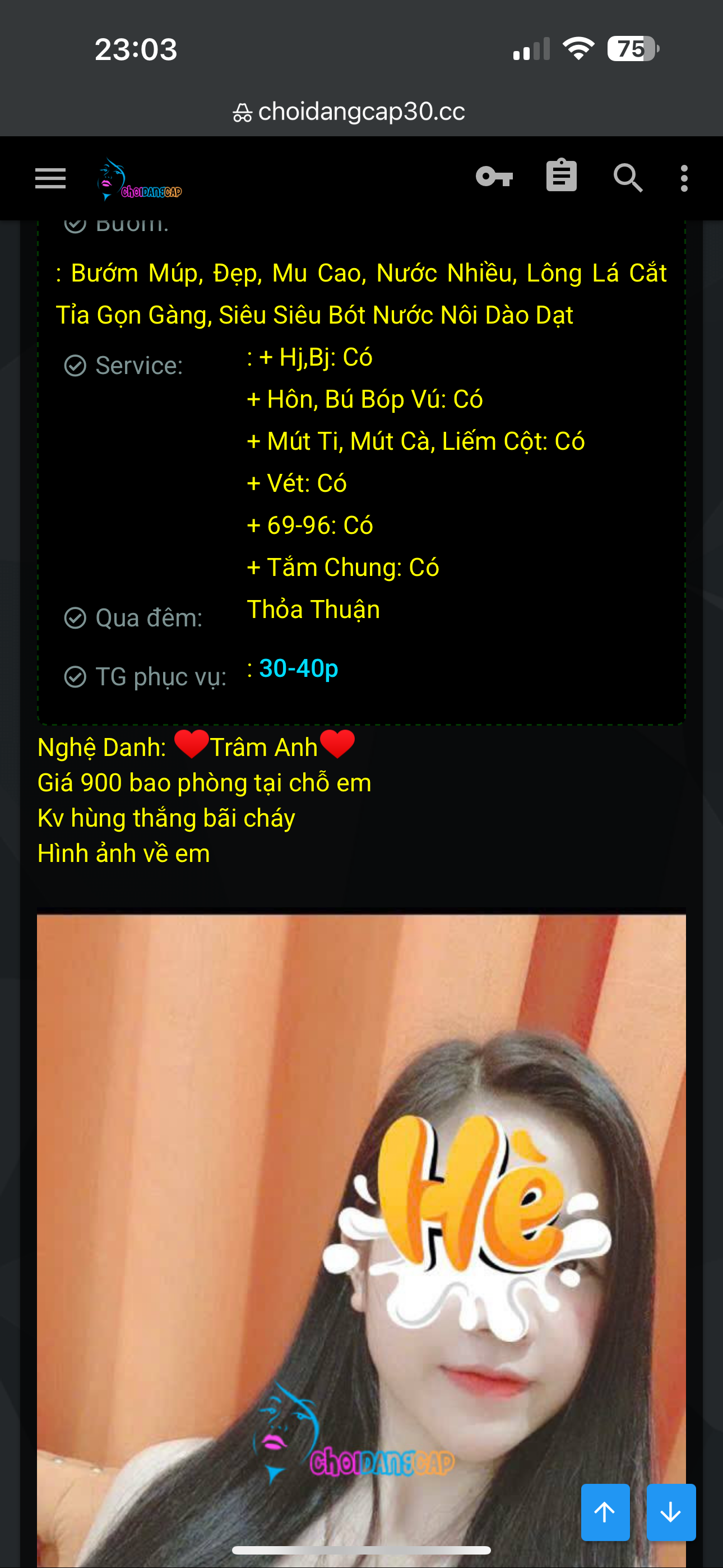Jump to bottom with down arrow button

click(671, 1512)
